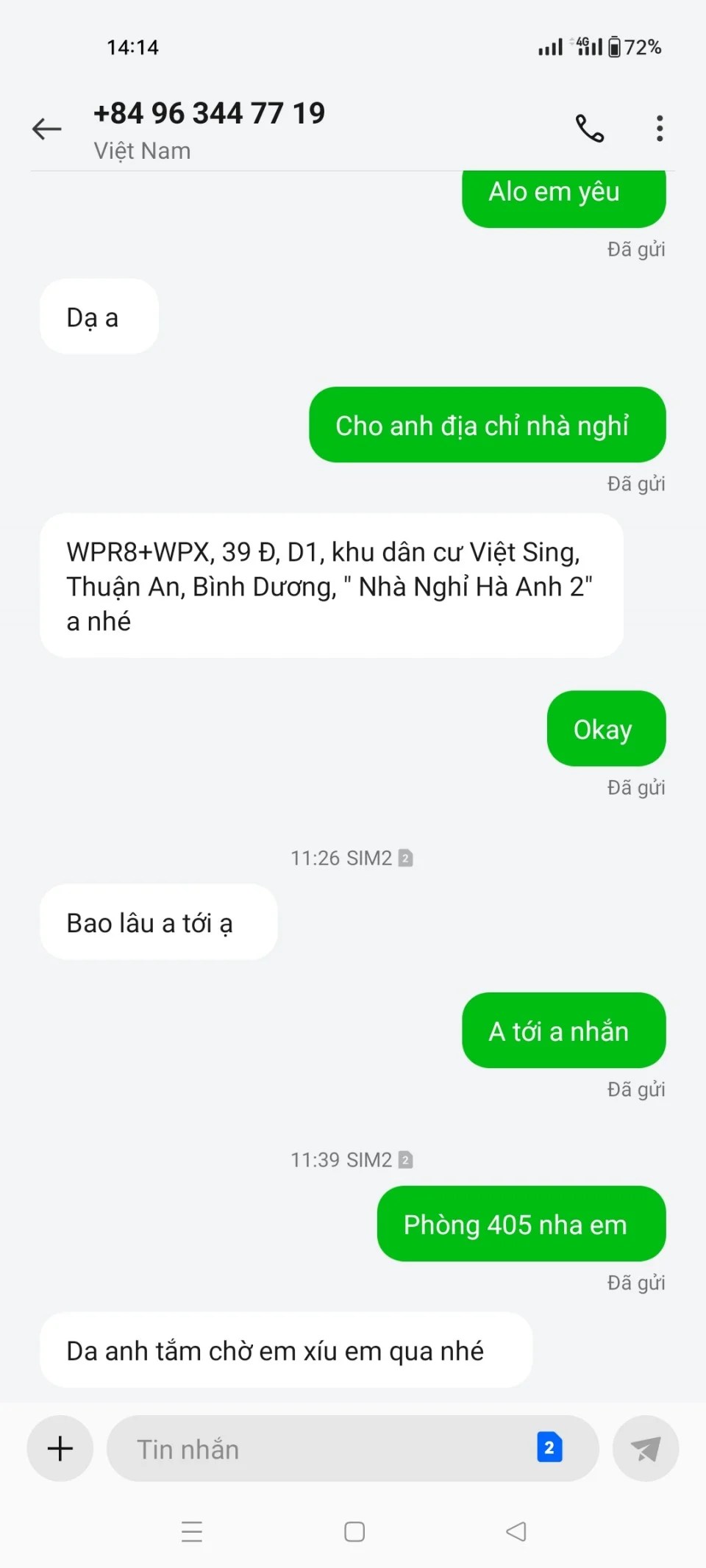This screenshot has height=1568, width=706.
Task: Open recent apps from navigation bar
Action: (192, 1532)
